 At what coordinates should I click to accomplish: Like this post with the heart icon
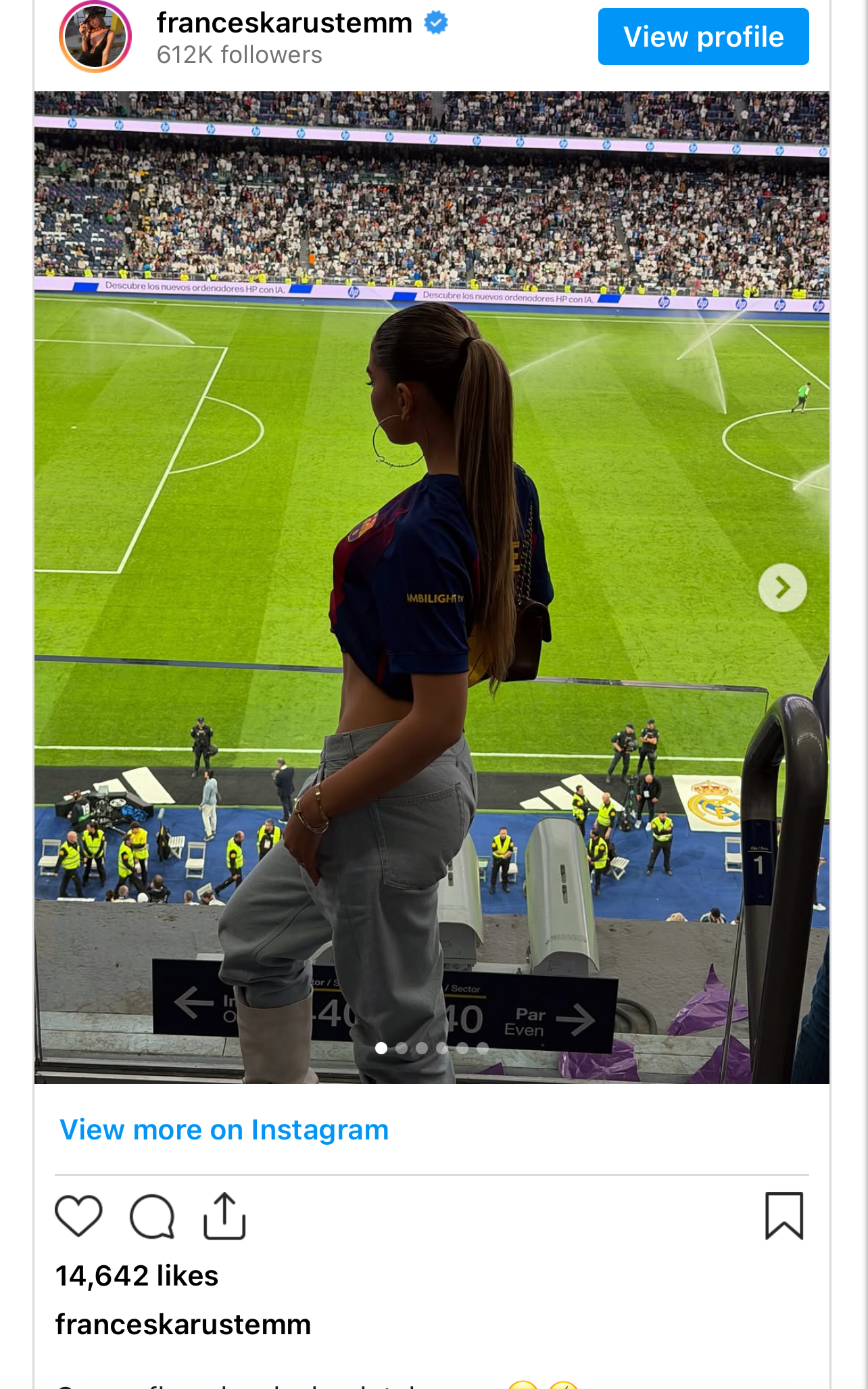point(78,1216)
